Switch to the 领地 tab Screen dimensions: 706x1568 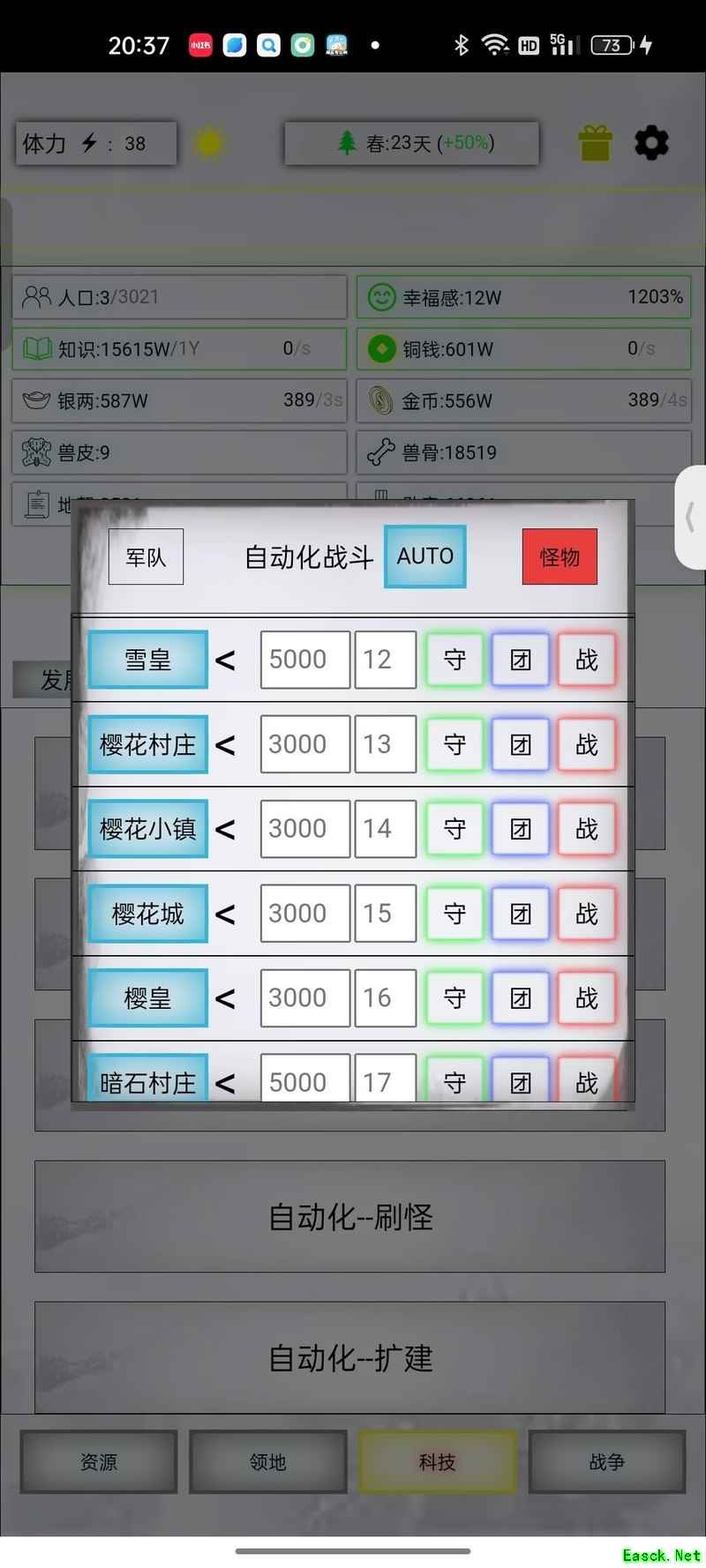267,1461
